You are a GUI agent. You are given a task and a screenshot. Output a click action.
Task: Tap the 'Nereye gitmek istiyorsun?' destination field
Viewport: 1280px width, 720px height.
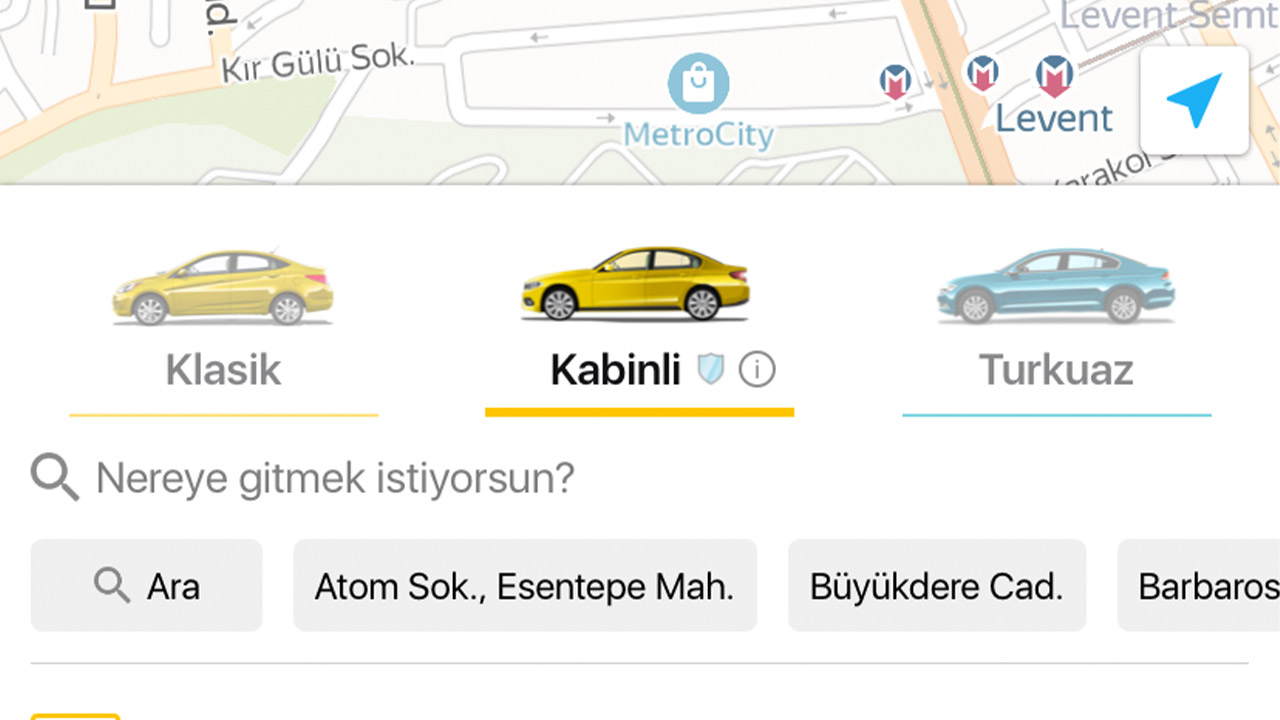335,479
